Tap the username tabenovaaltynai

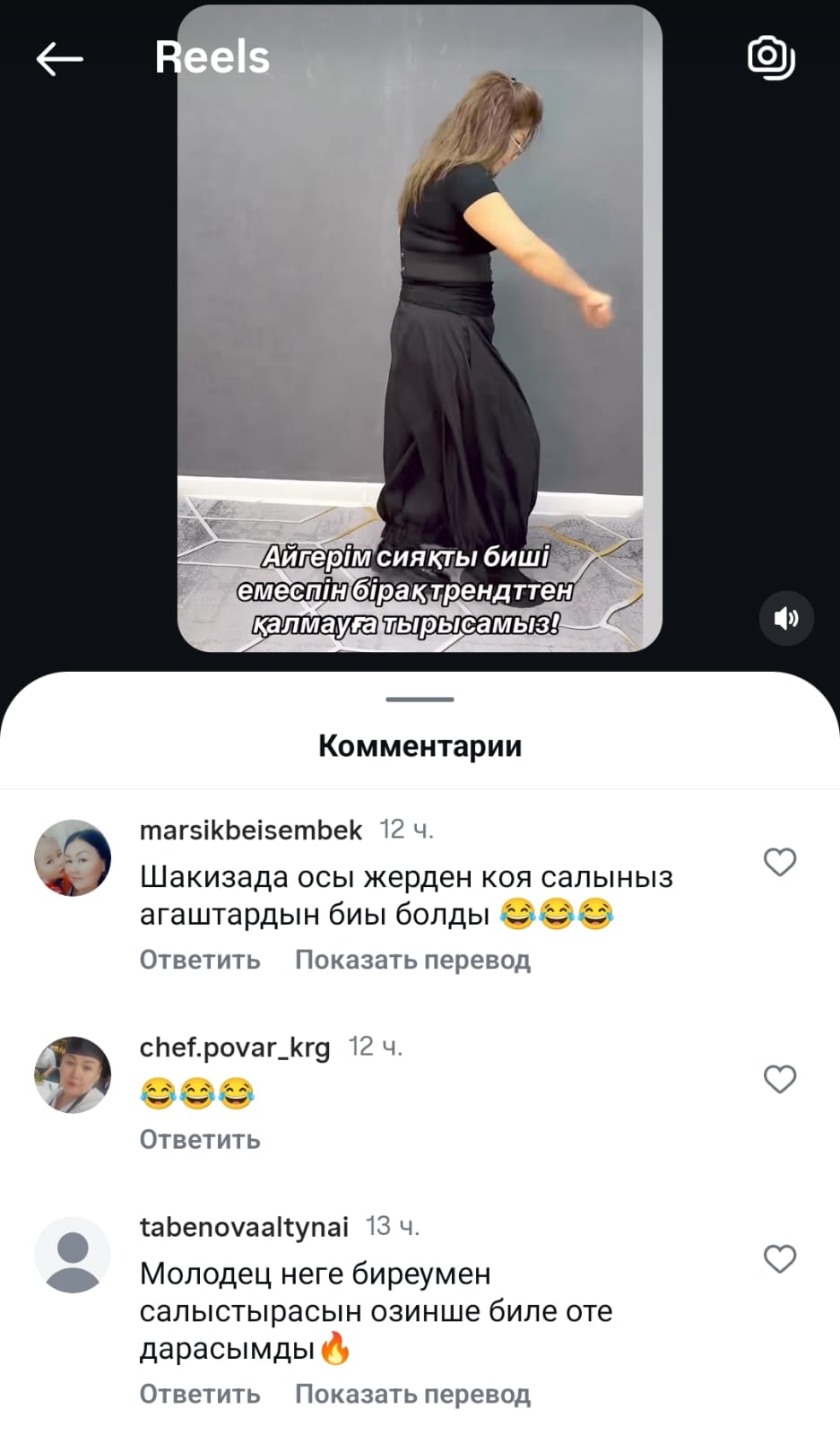(x=244, y=1227)
